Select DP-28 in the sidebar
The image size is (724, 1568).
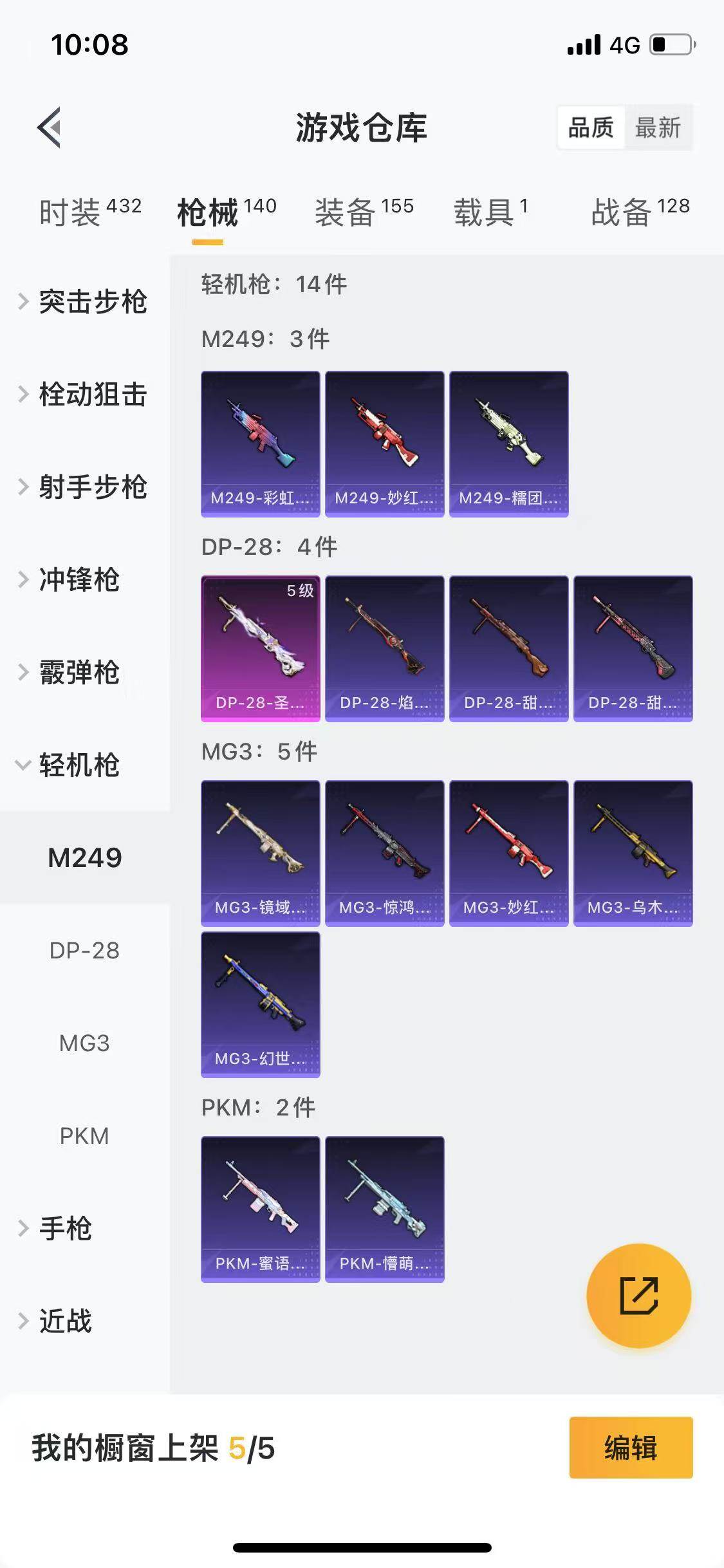pyautogui.click(x=84, y=950)
